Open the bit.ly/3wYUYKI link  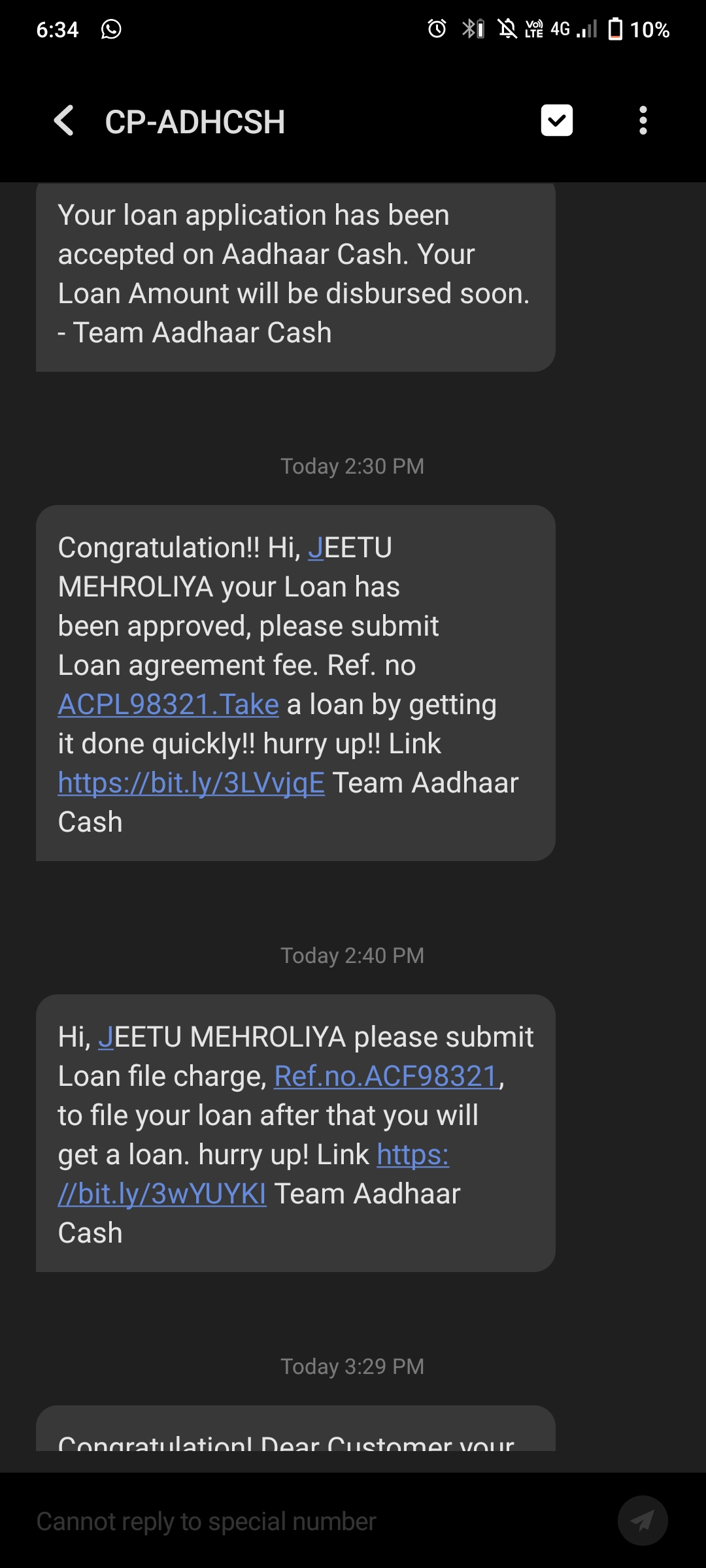click(x=162, y=1194)
